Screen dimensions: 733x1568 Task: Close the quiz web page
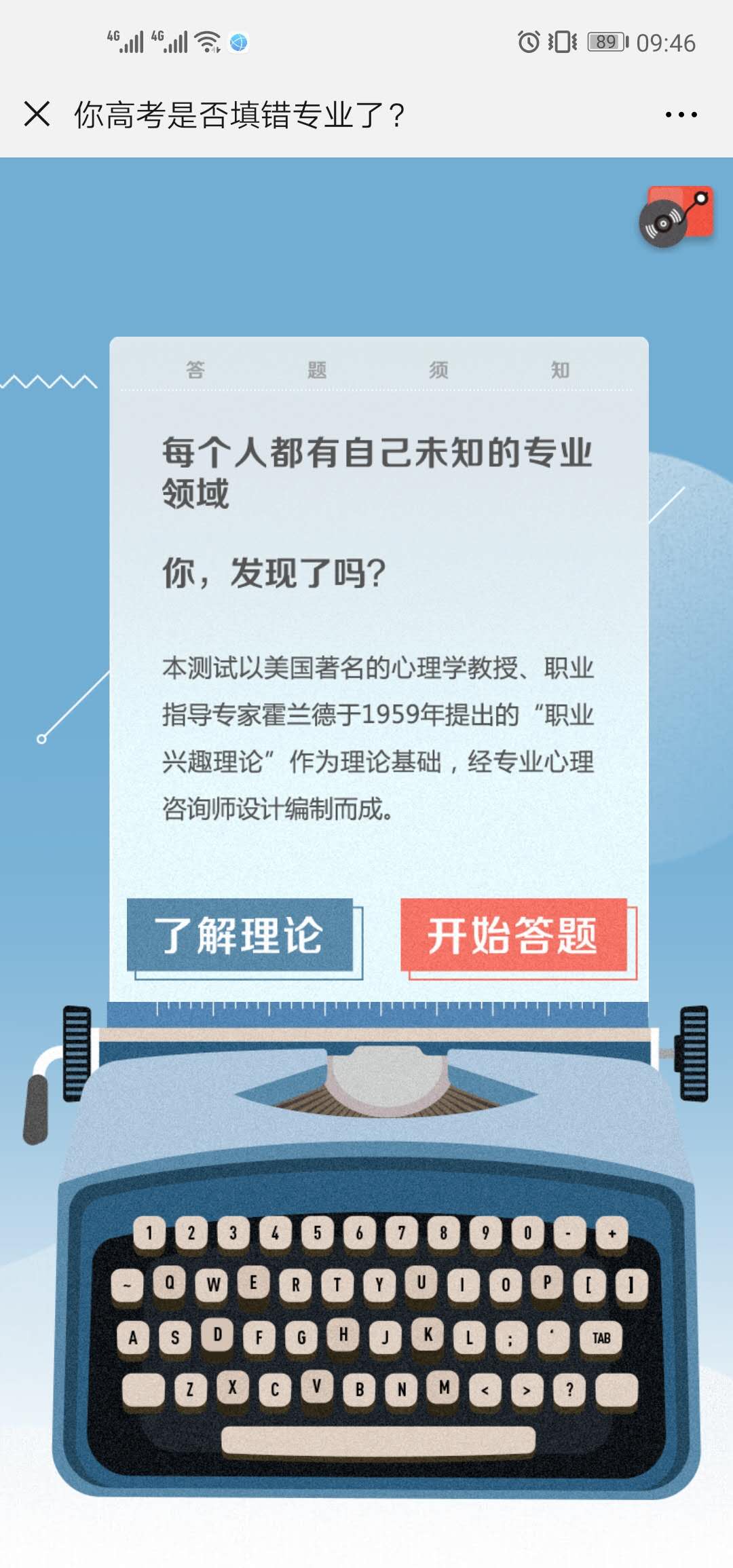37,114
